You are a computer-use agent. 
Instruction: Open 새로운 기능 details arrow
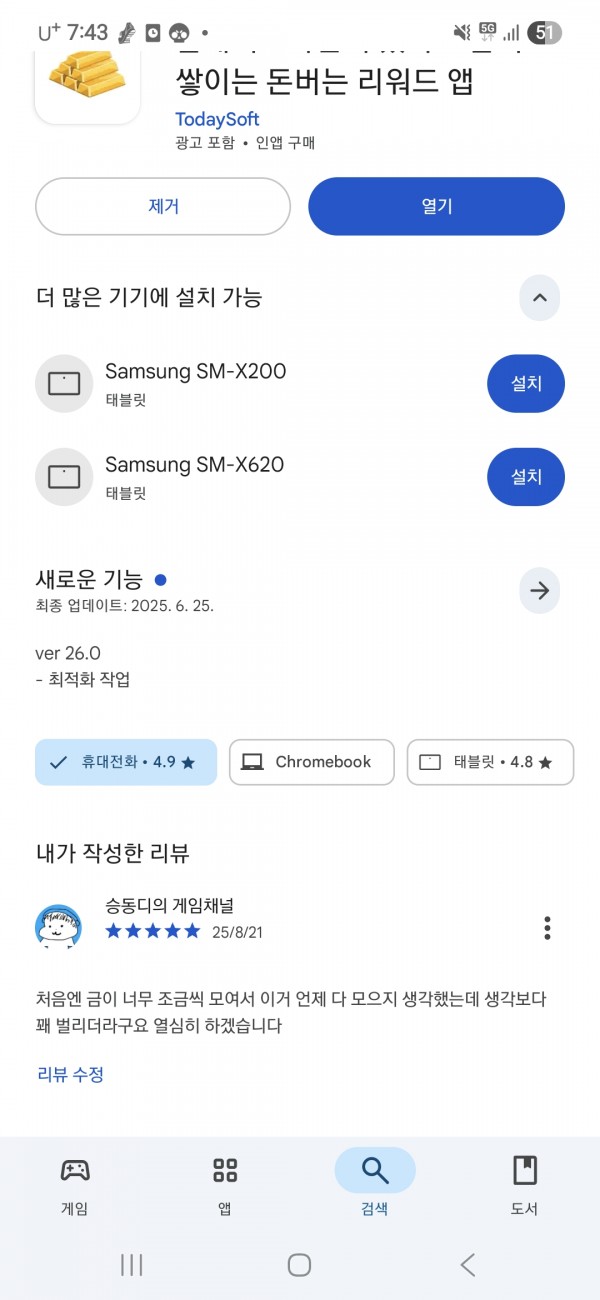point(539,591)
